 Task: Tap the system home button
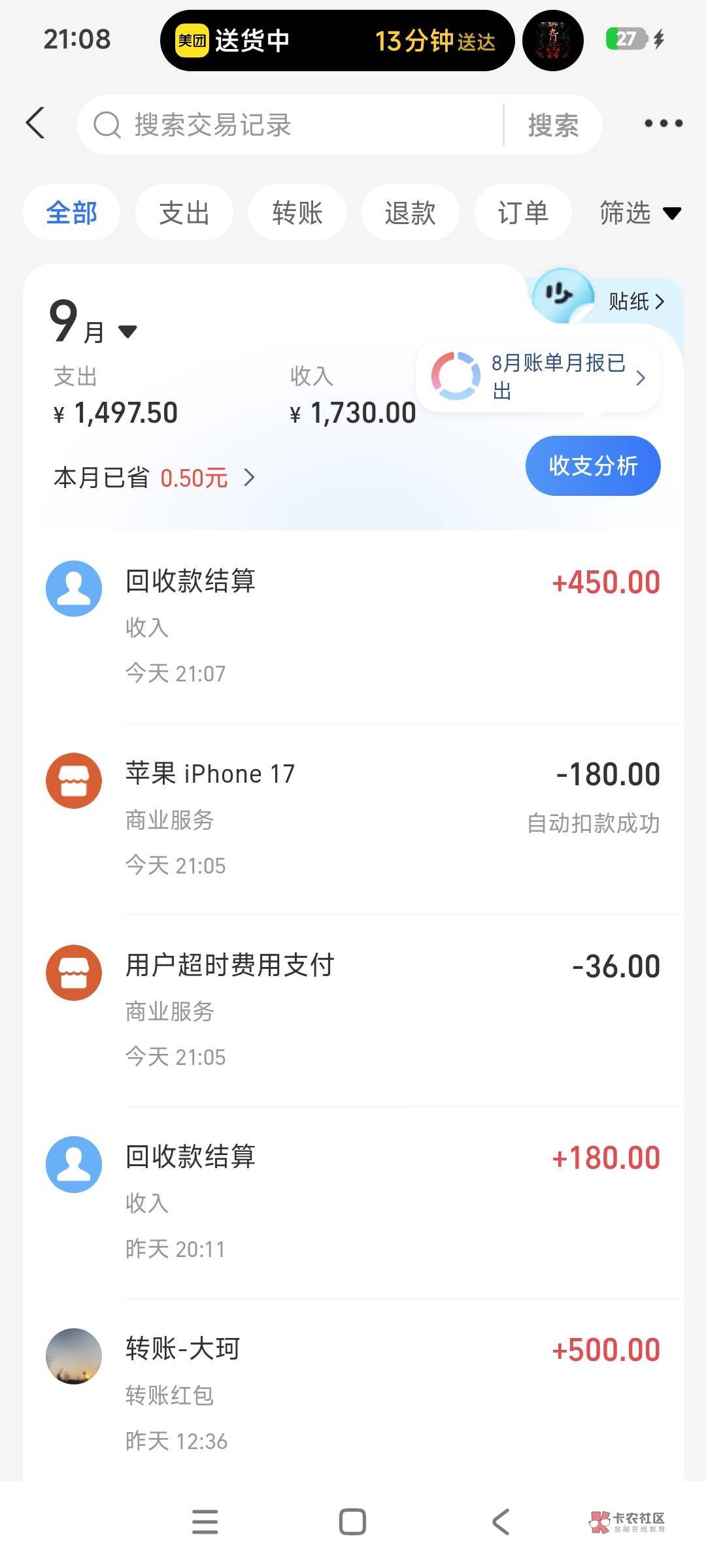pos(352,1522)
